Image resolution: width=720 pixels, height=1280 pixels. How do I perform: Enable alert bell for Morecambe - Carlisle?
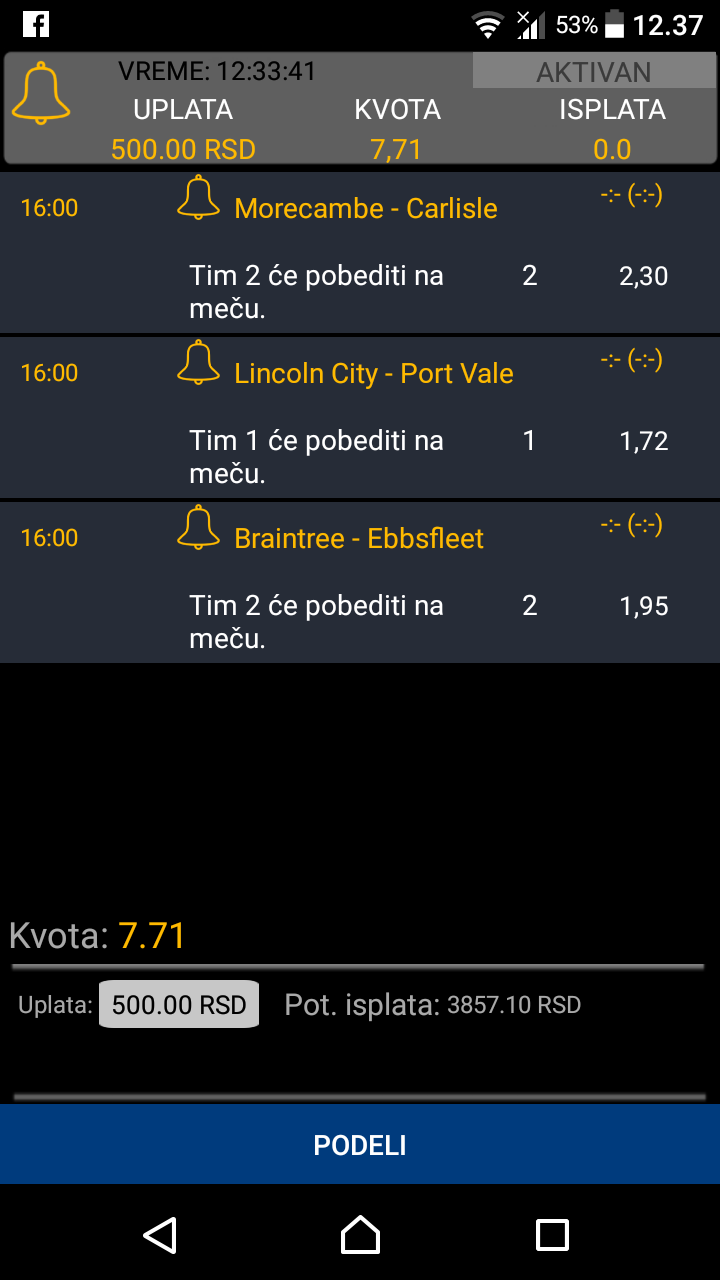[198, 198]
